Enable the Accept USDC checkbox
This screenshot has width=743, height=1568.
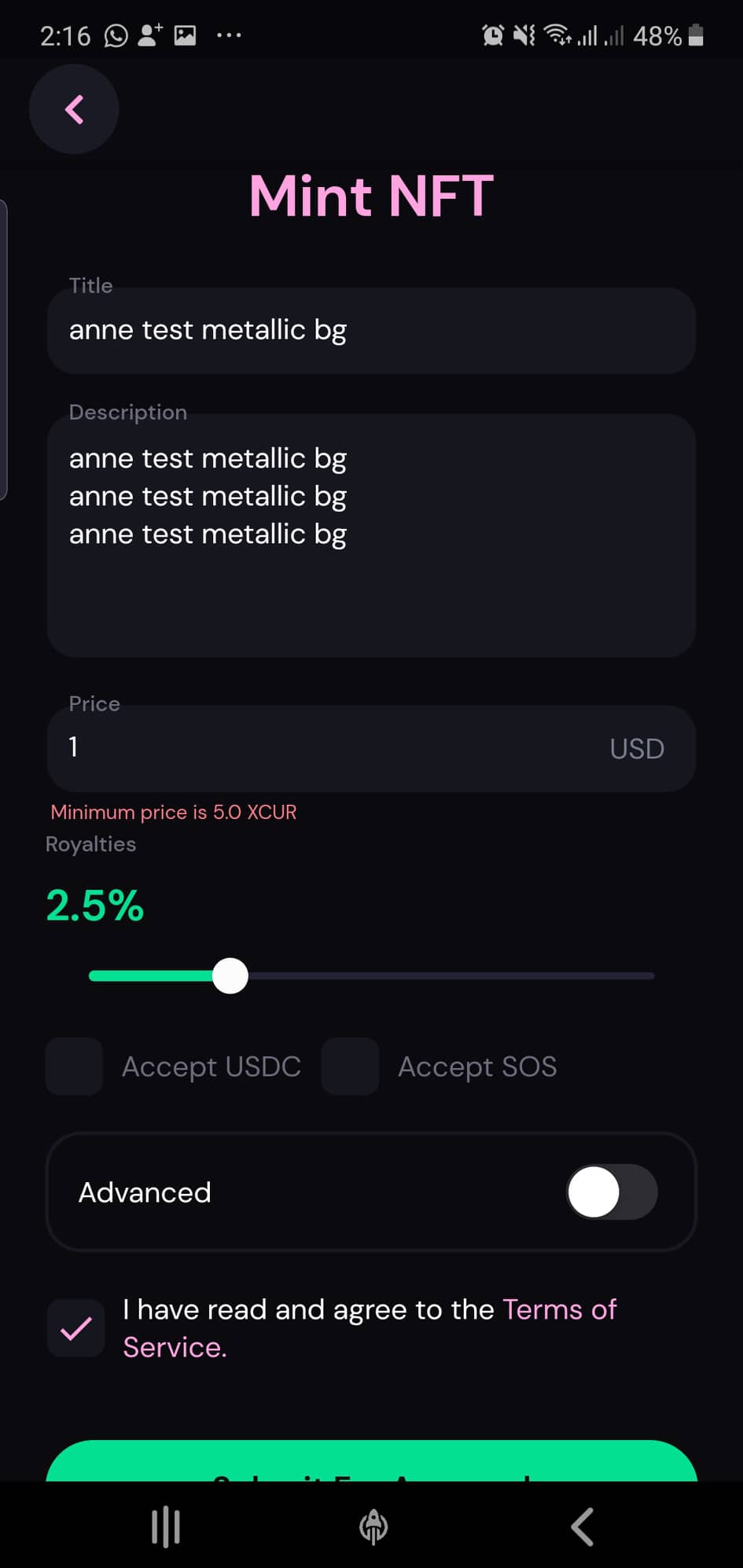click(72, 1067)
